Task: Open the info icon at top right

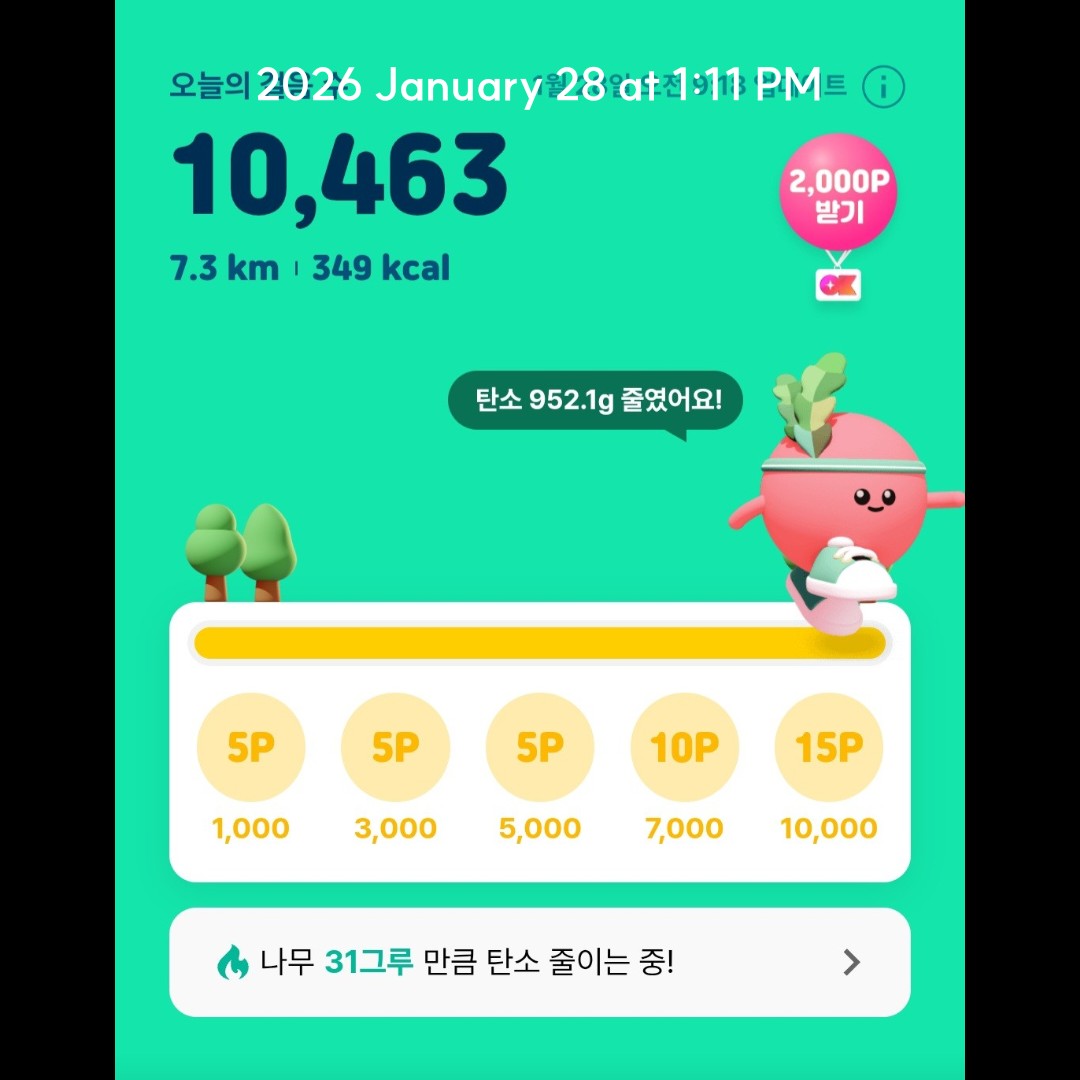Action: click(x=883, y=88)
